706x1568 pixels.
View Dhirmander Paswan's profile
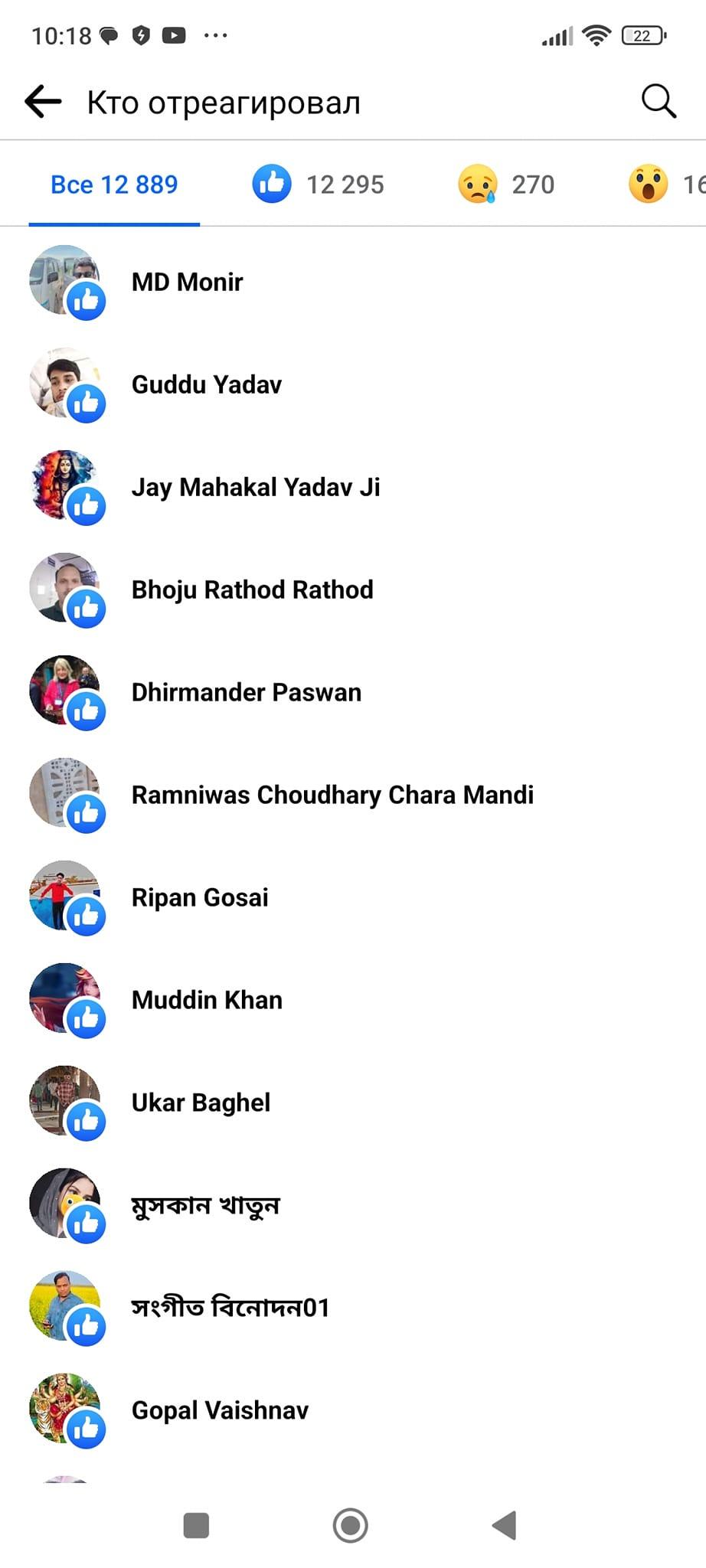[246, 692]
